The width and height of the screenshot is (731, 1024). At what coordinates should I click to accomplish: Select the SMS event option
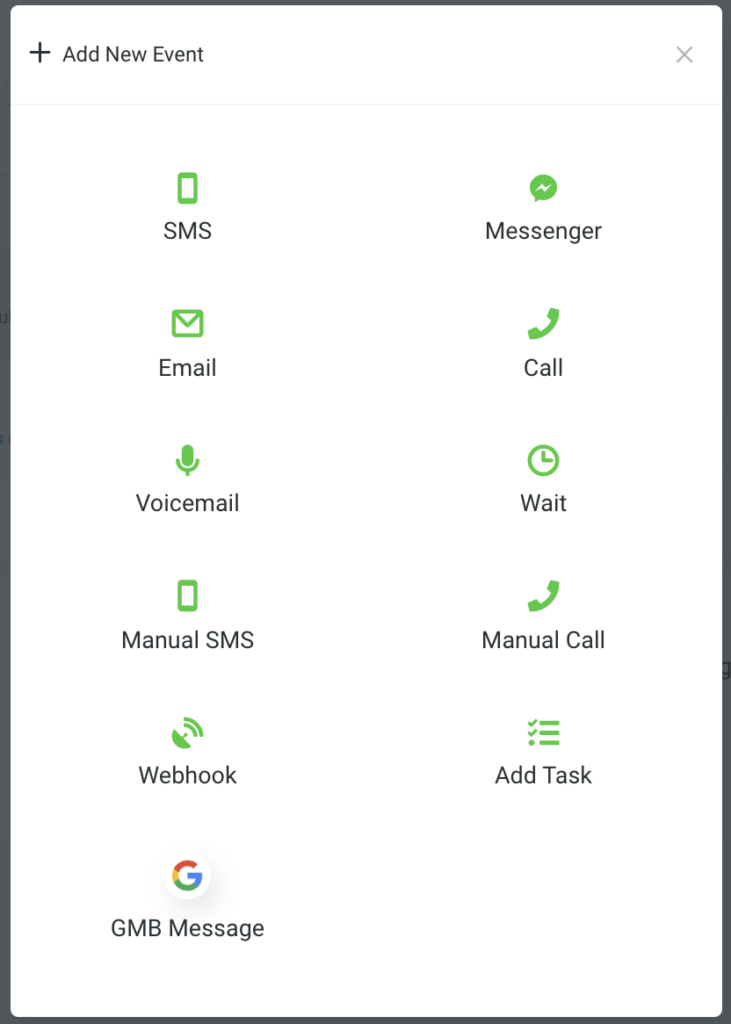click(187, 207)
